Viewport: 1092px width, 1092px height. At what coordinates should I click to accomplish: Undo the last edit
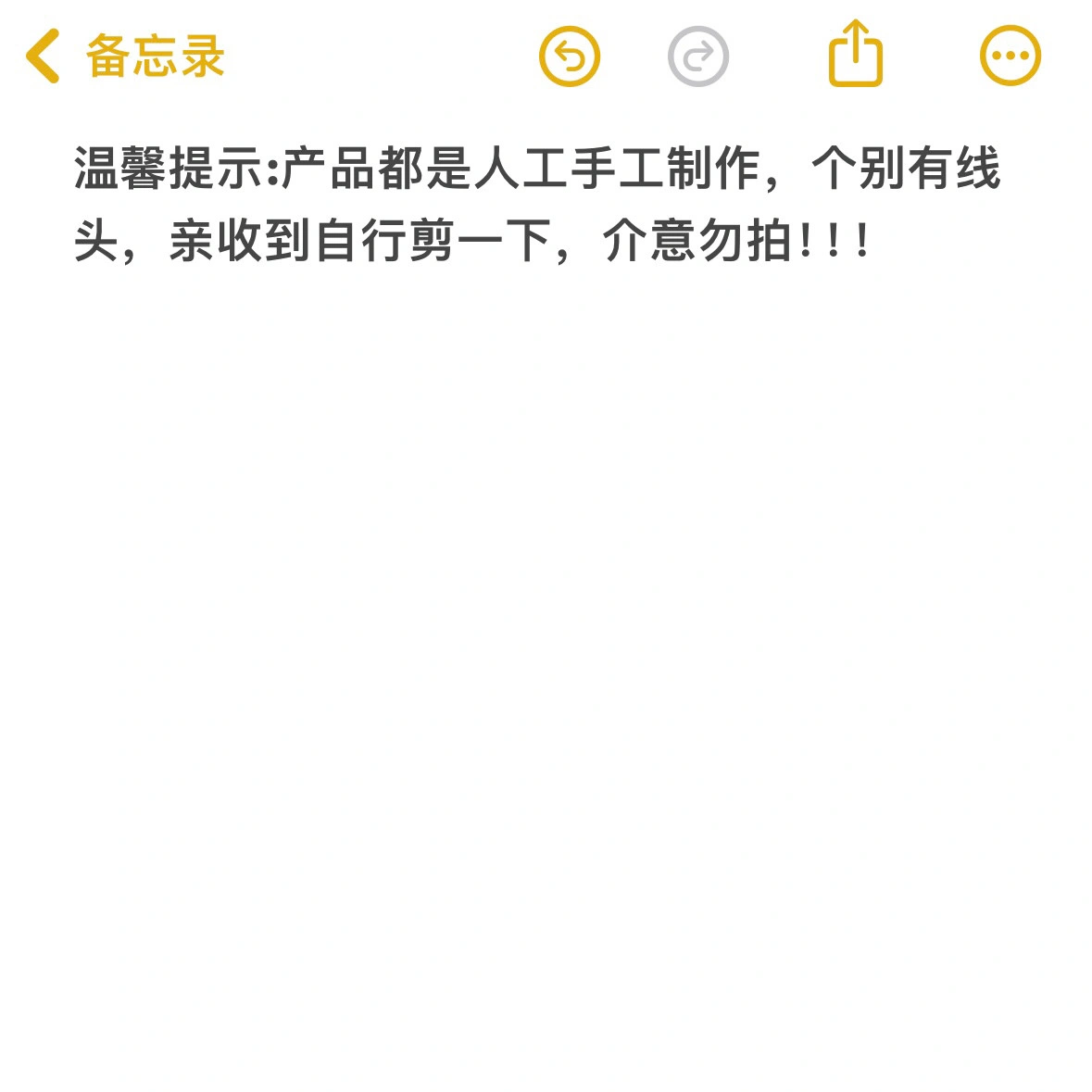tap(570, 56)
